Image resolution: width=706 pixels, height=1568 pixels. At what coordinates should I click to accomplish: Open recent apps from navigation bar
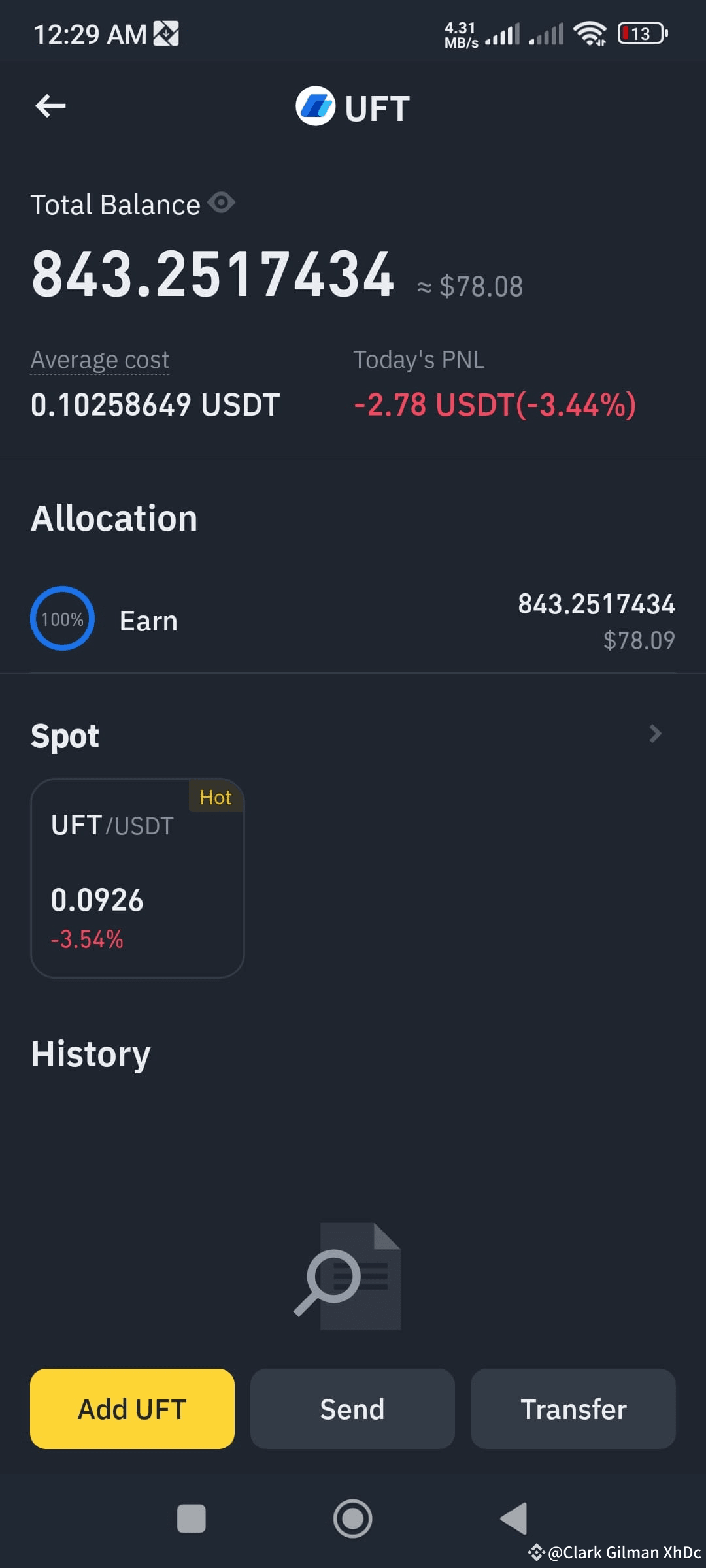pos(192,1519)
